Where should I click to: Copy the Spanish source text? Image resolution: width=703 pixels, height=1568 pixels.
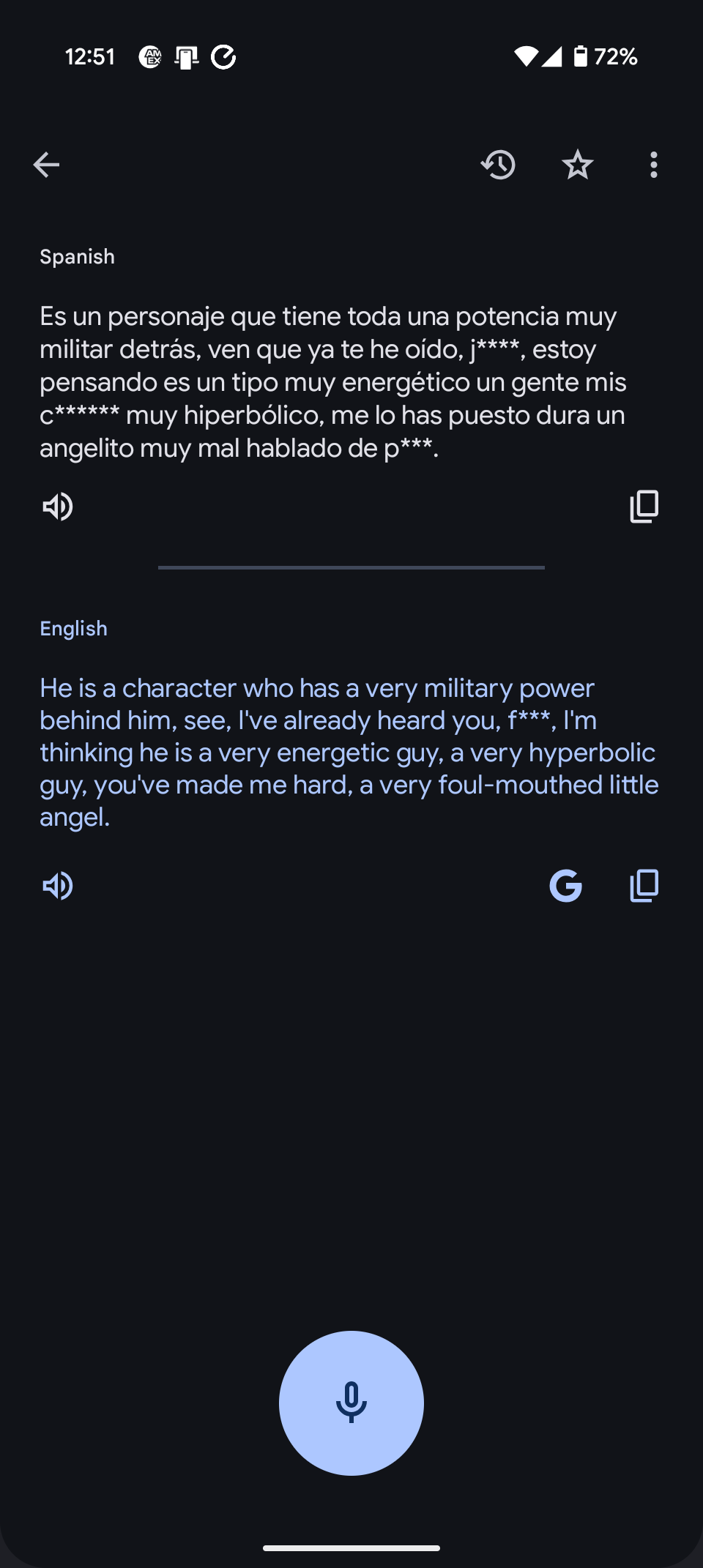[644, 507]
